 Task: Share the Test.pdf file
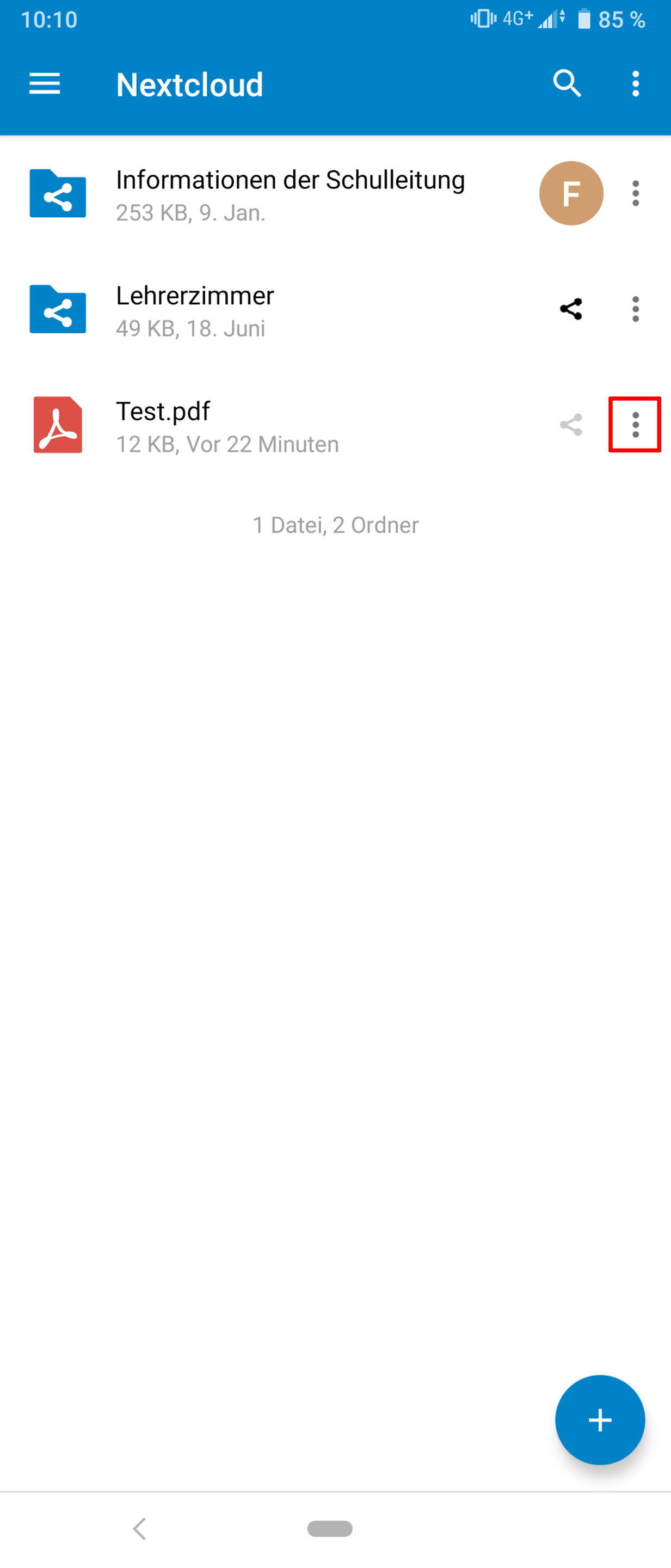[571, 425]
